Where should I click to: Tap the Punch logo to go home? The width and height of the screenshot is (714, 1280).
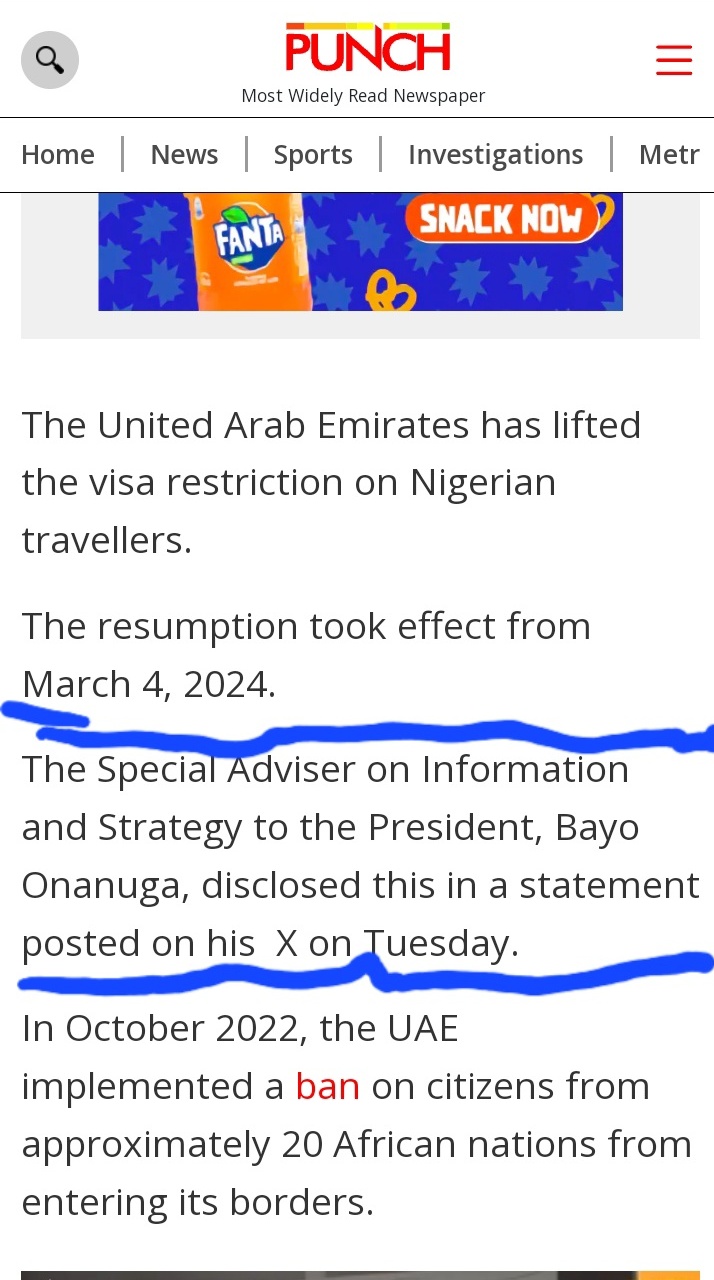click(x=367, y=49)
